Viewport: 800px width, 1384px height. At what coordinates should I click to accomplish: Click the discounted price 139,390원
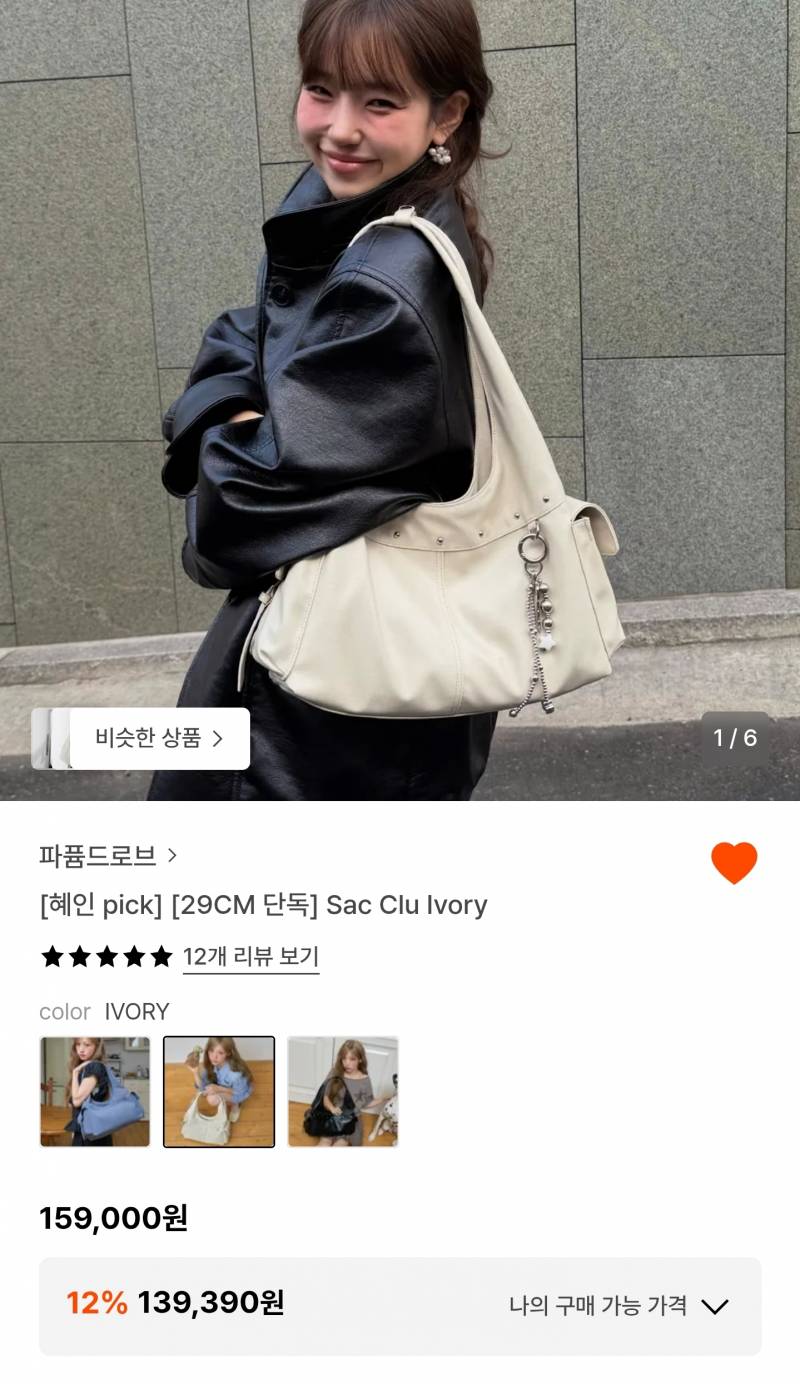[x=211, y=1304]
